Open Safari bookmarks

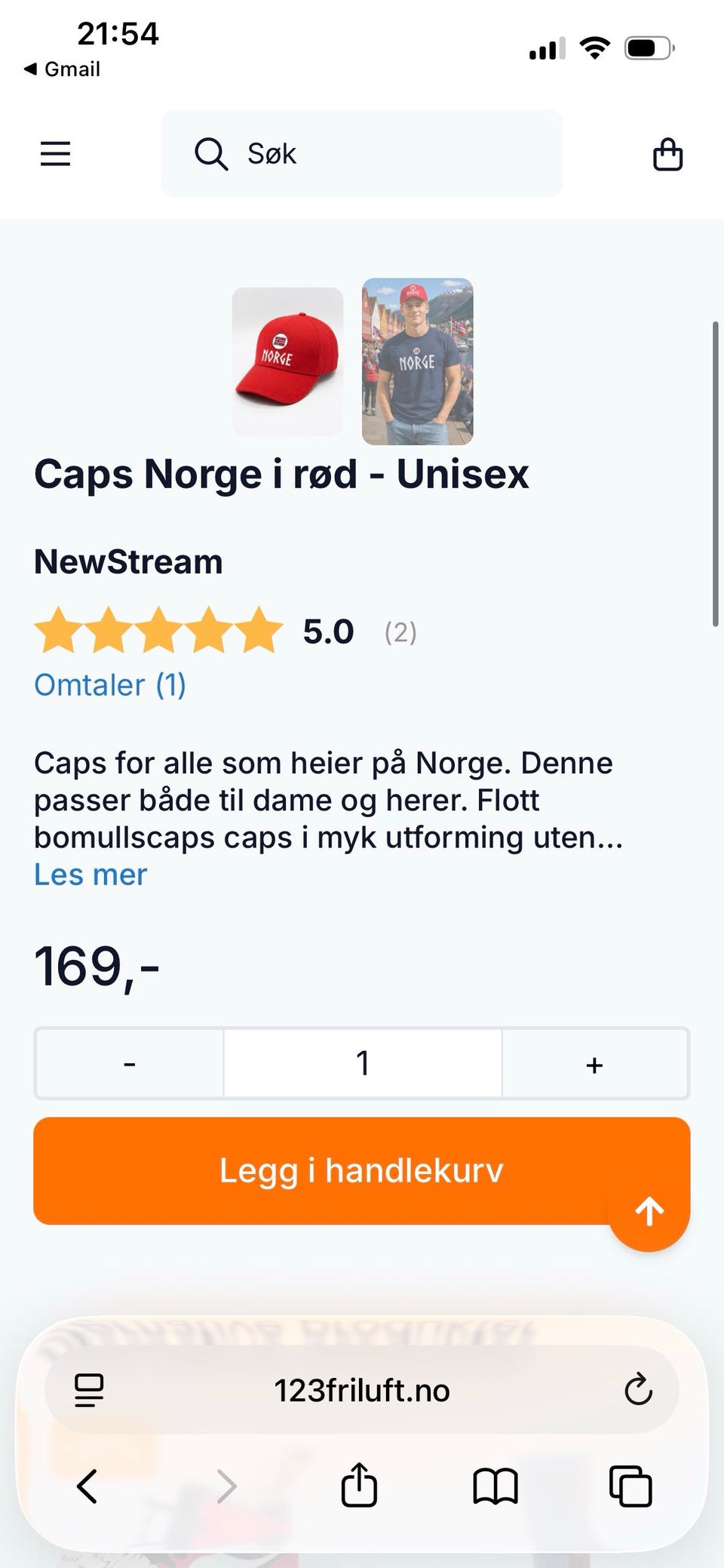tap(495, 1486)
